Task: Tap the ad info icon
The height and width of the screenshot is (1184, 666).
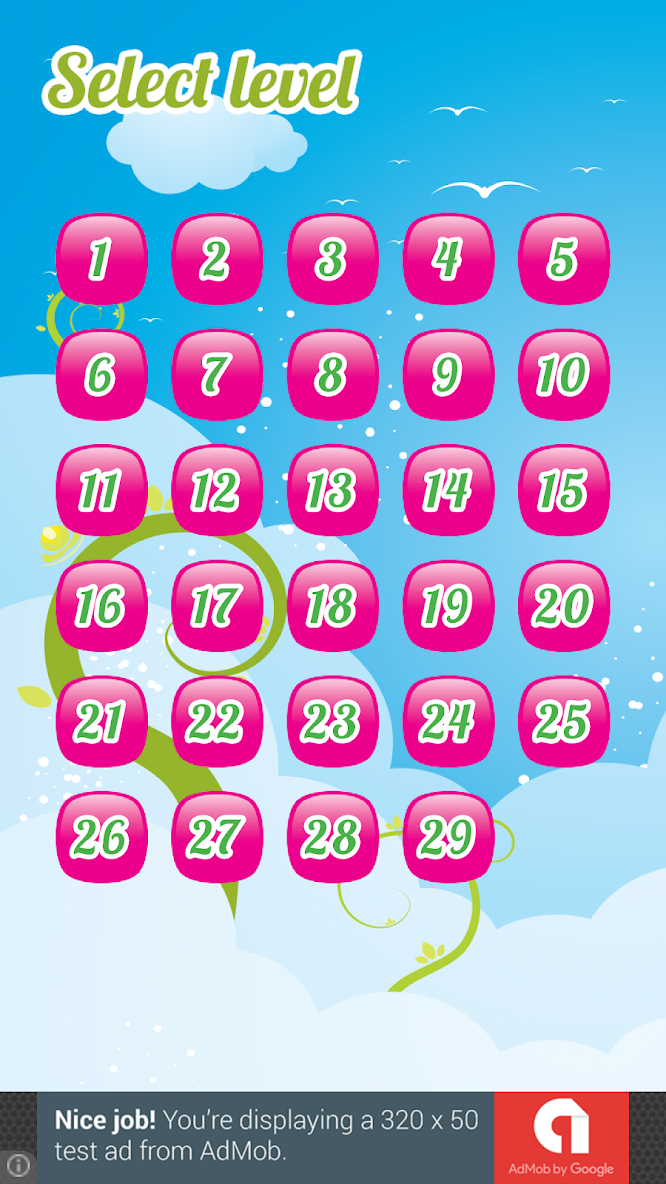Action: 18,1165
